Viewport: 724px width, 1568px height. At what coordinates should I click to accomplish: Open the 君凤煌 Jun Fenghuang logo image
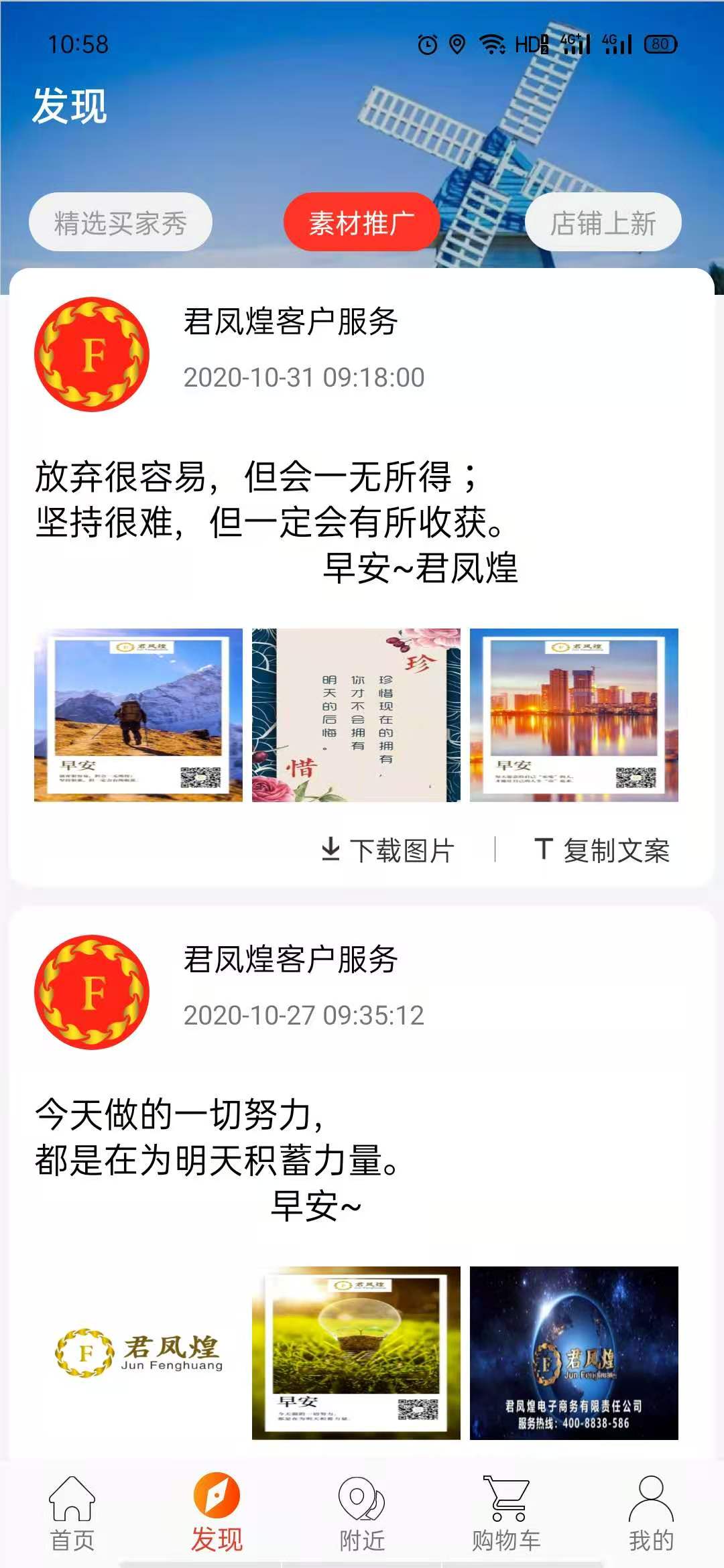click(138, 1353)
